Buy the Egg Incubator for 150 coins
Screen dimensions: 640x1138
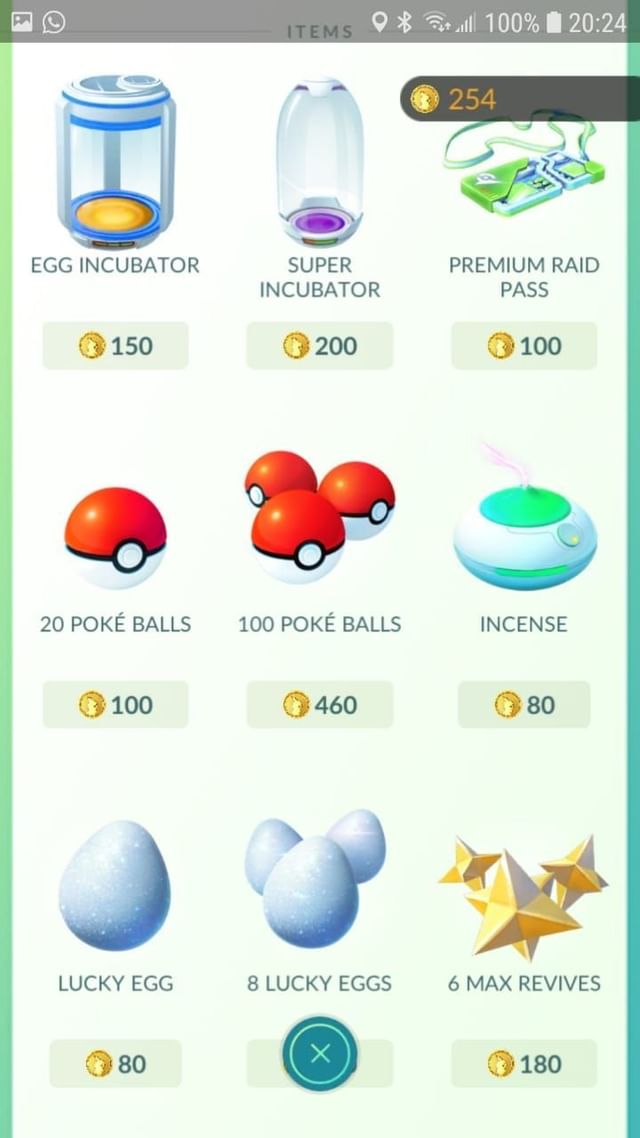click(x=115, y=346)
